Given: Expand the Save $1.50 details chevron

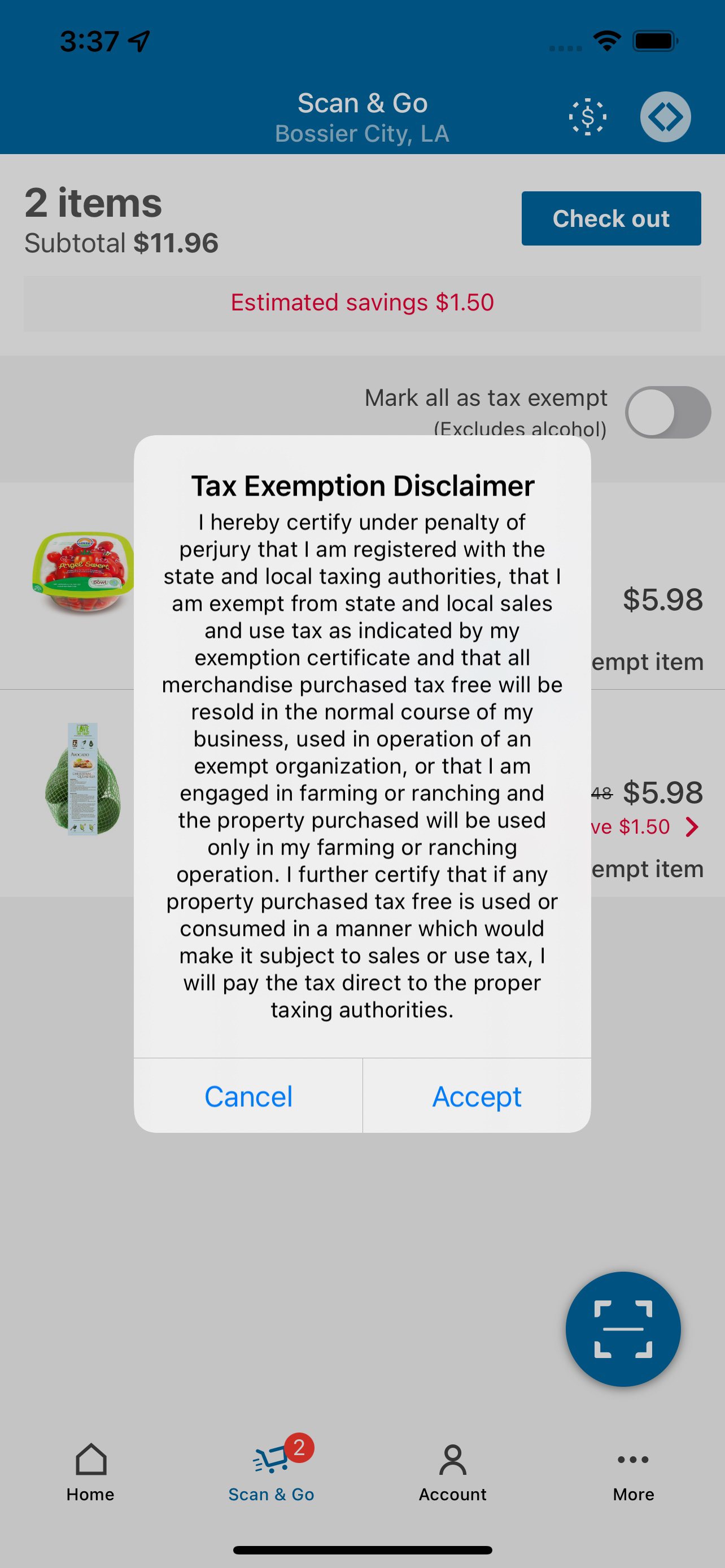Looking at the screenshot, I should pos(693,826).
